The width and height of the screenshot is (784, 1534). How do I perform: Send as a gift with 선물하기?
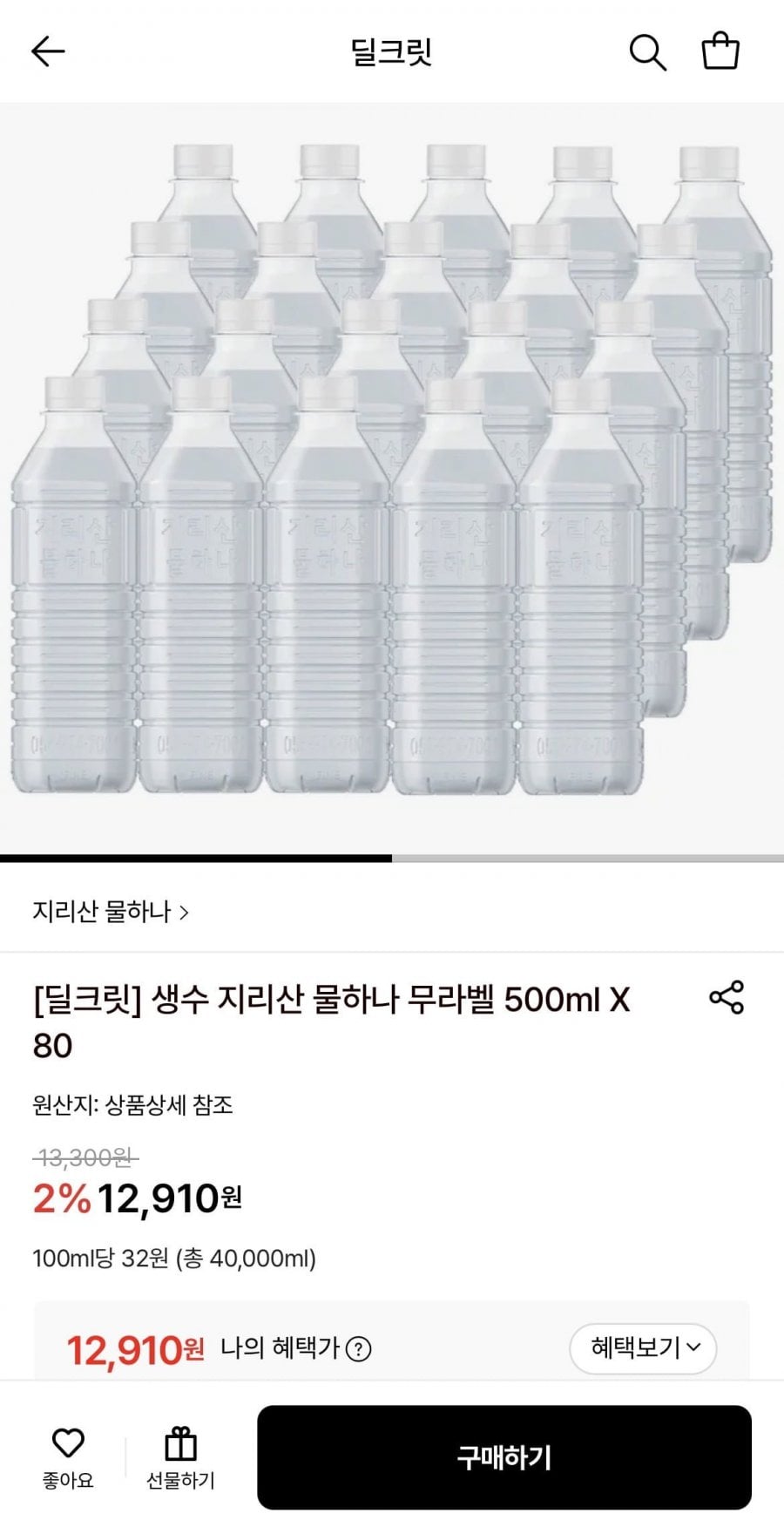pos(180,1457)
